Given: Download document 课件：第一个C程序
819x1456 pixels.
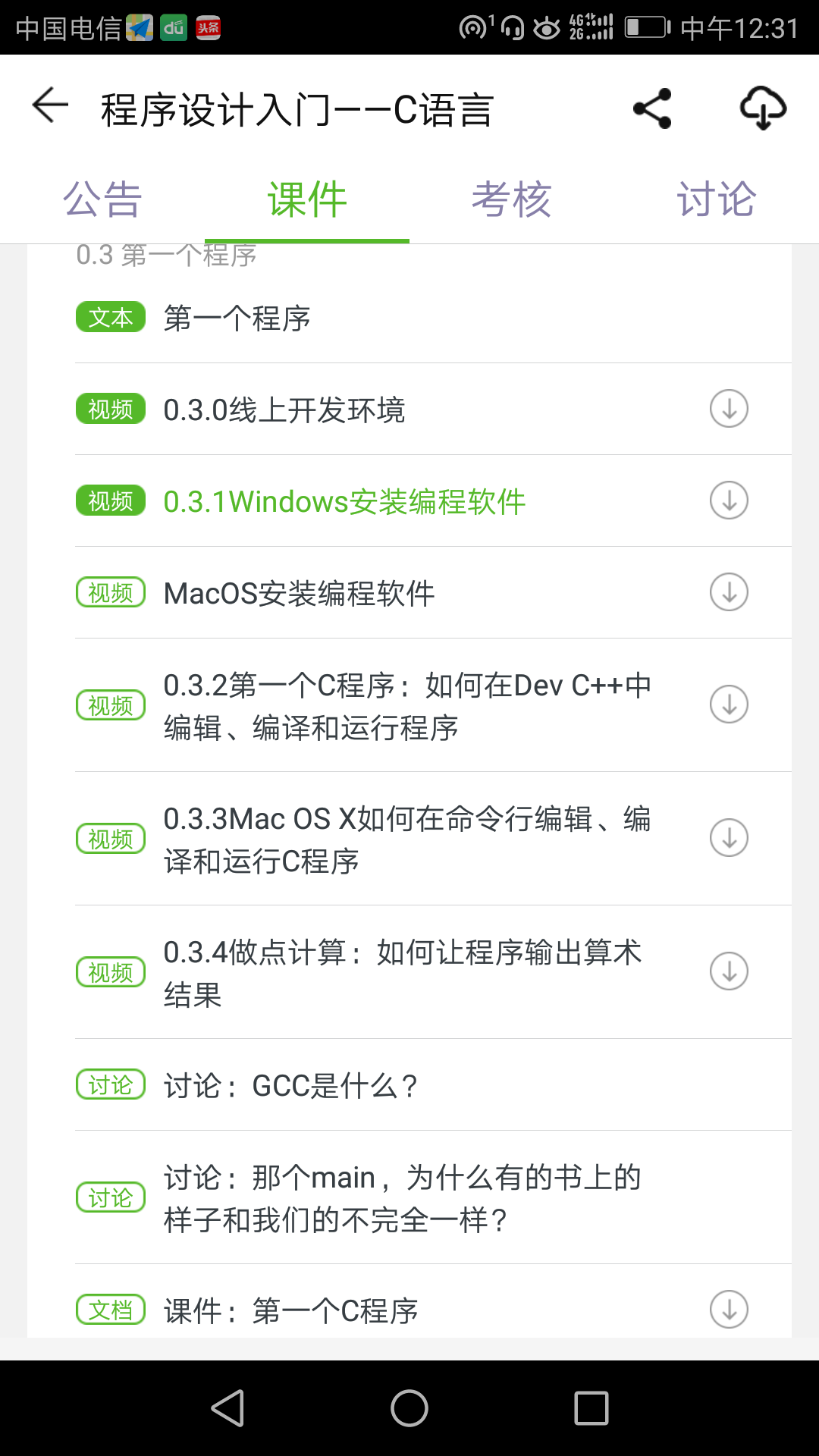Looking at the screenshot, I should pyautogui.click(x=729, y=1310).
